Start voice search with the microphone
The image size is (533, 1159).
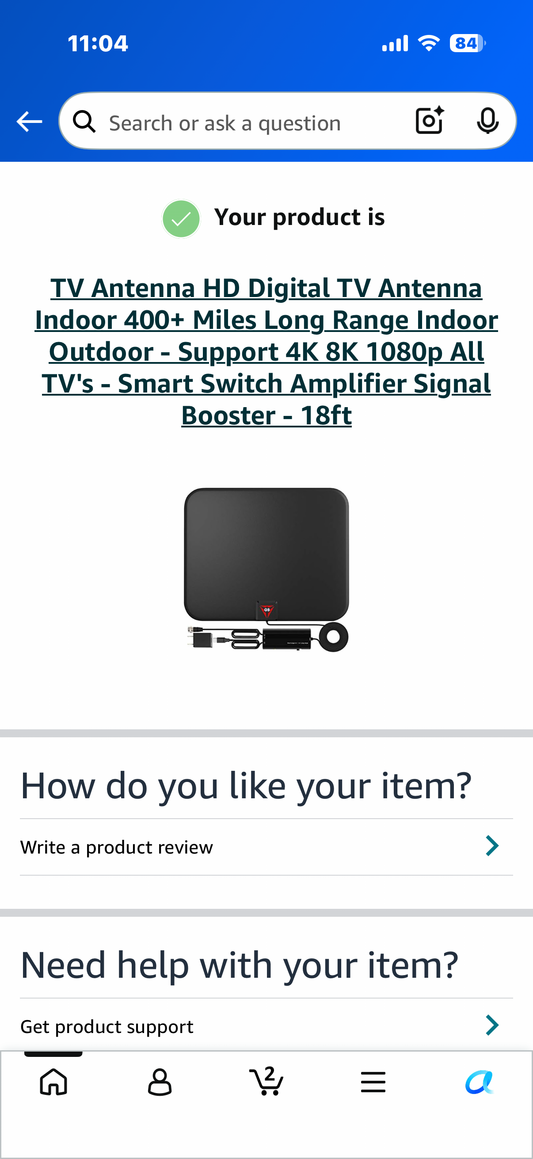(x=487, y=121)
